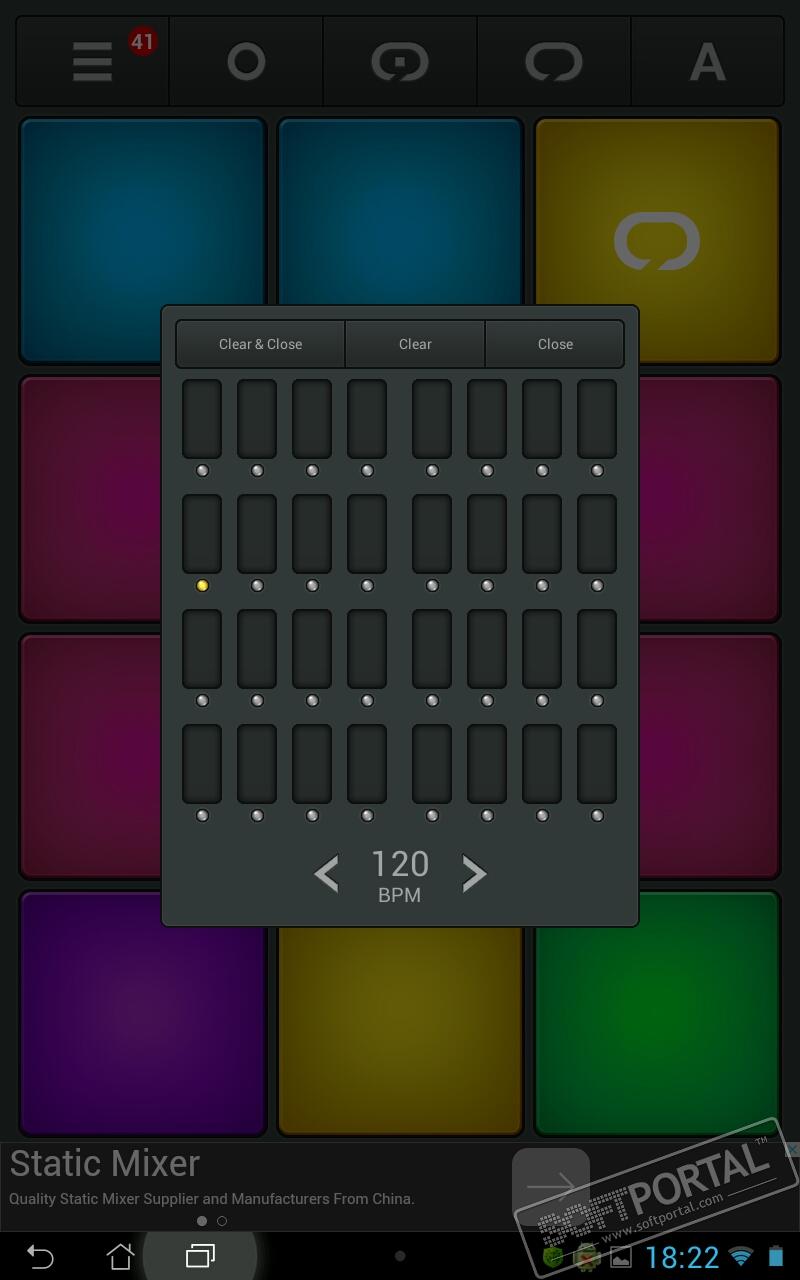Open the hamburger menu with badge 41

coord(93,62)
